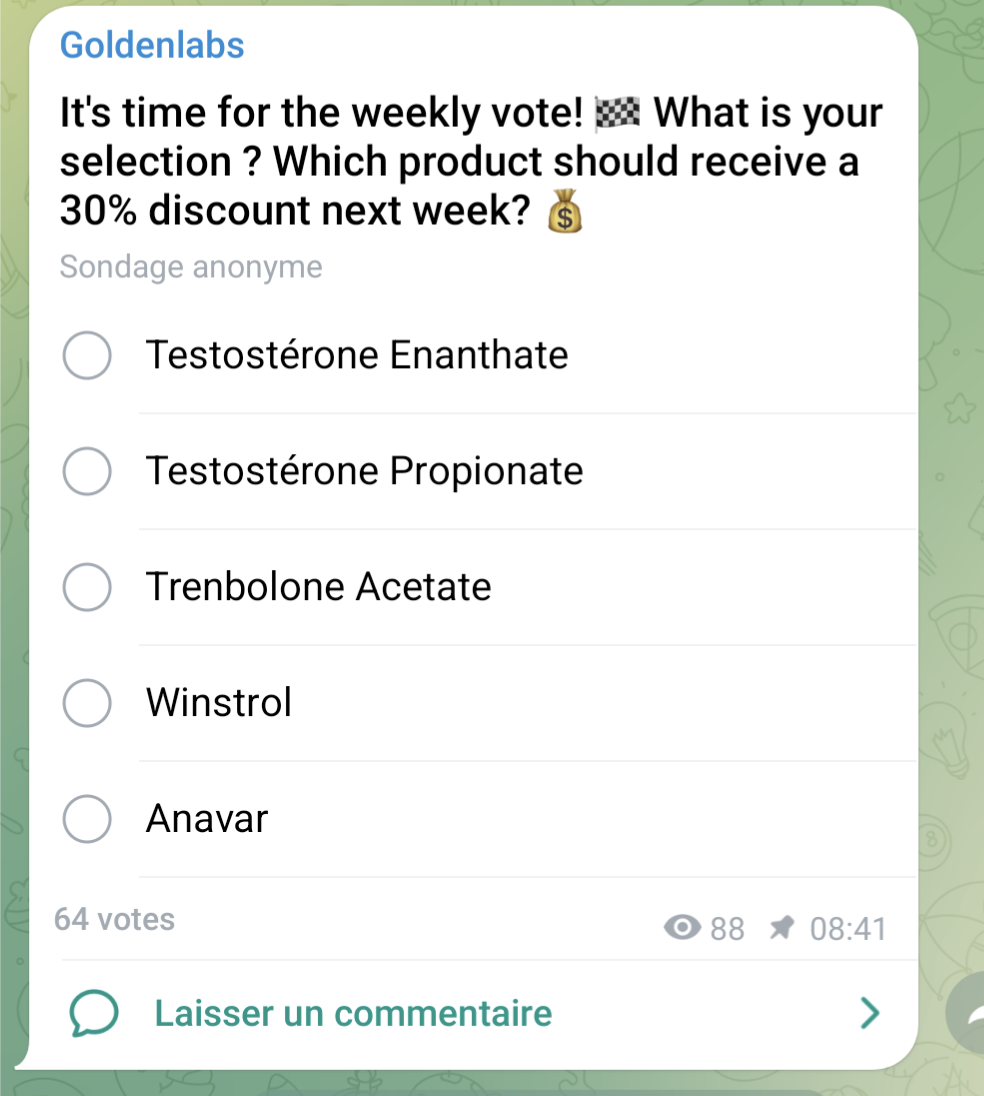The height and width of the screenshot is (1096, 984).
Task: Cast a vote for Anavar
Action: tap(88, 820)
